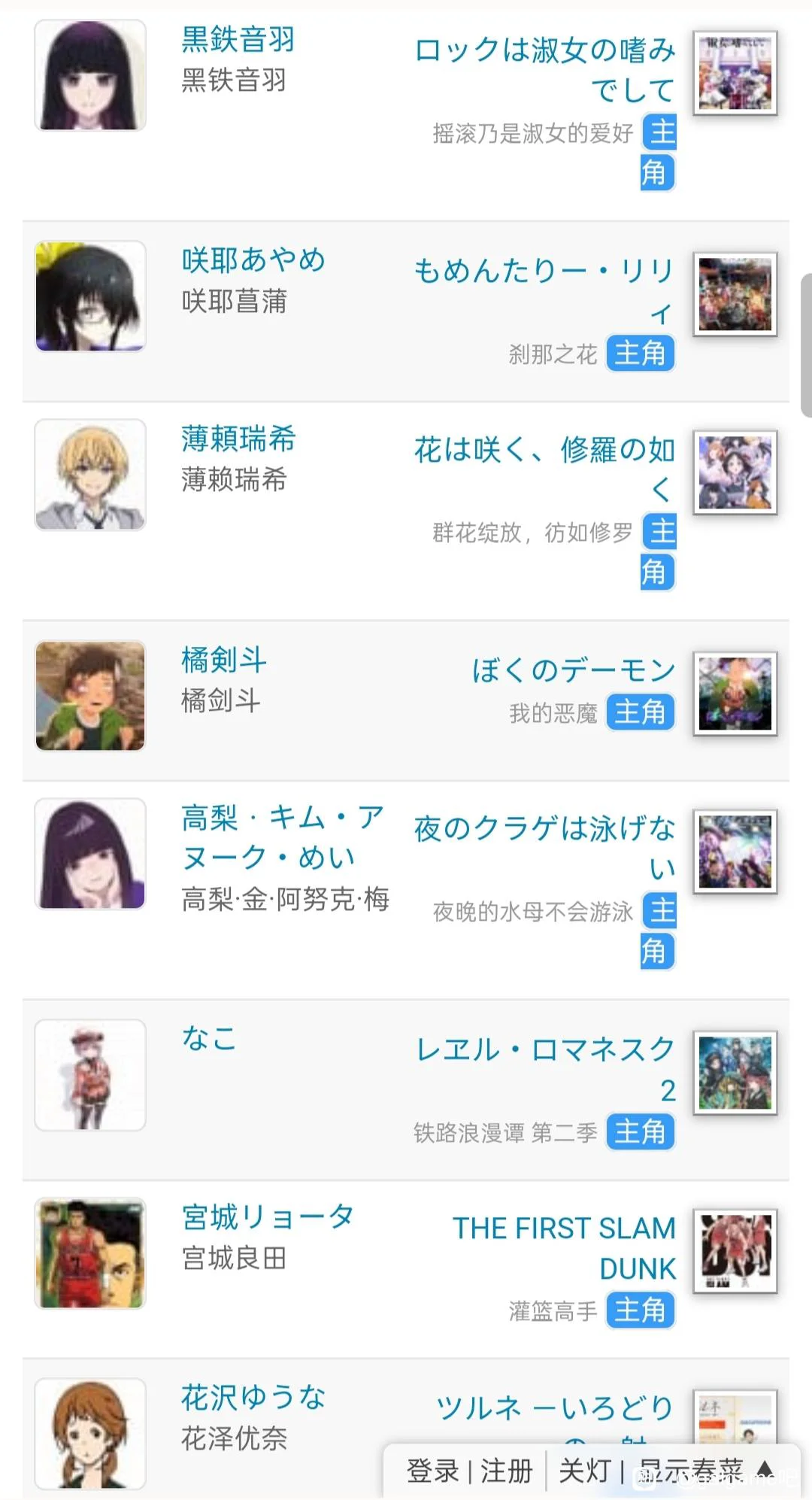Viewport: 812px width, 1500px height.
Task: Tap 显示春菜 to show mascot
Action: click(x=690, y=1470)
